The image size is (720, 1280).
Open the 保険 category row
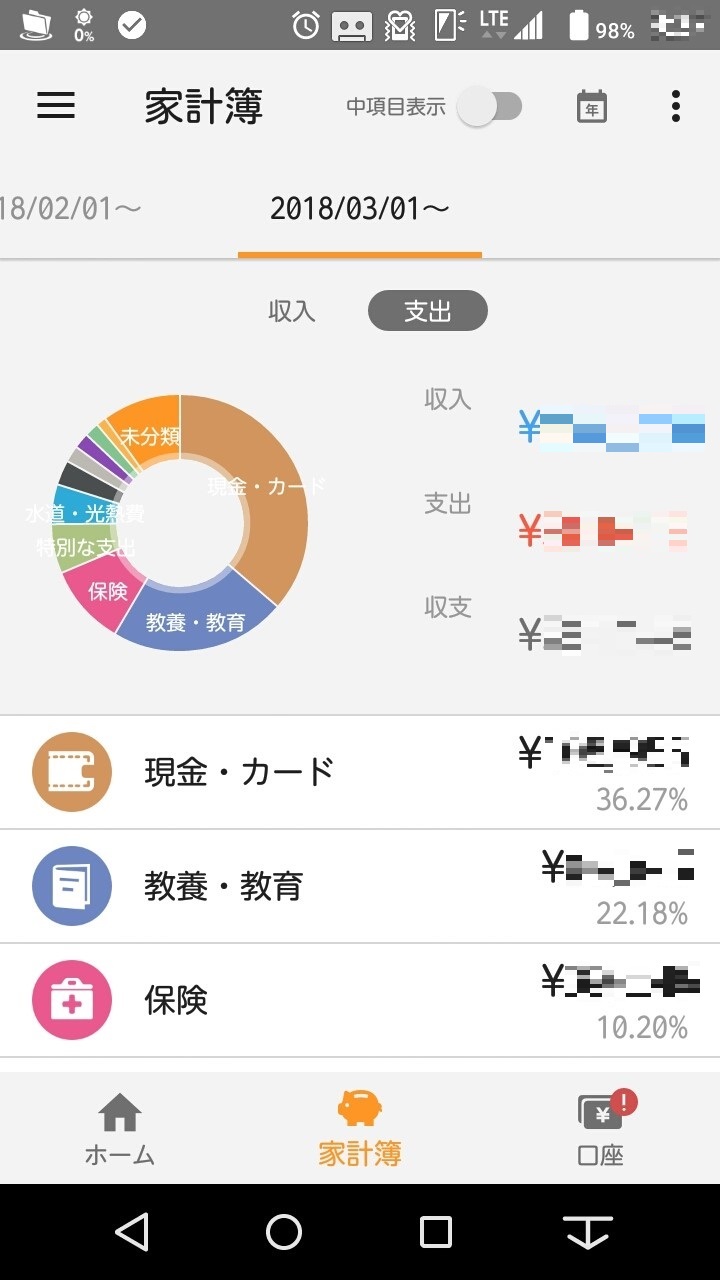360,1000
